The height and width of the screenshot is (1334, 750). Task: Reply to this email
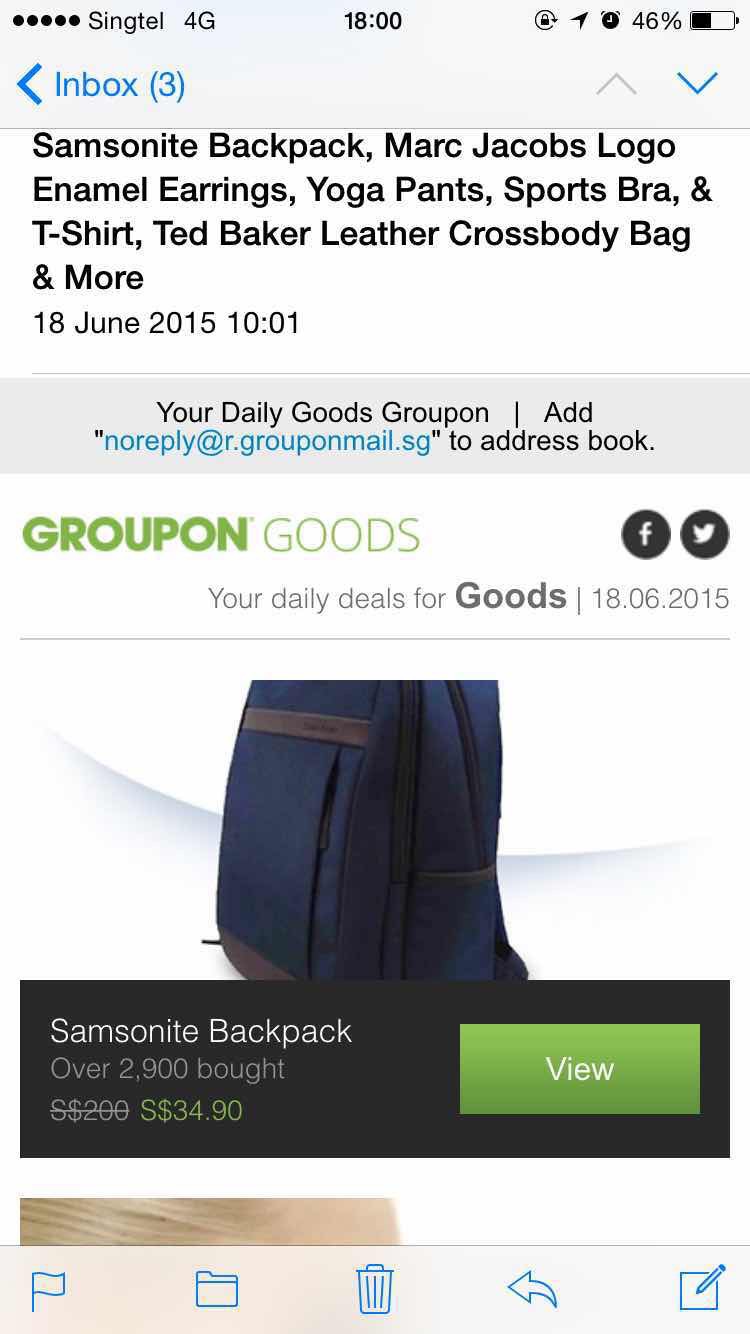pos(532,1289)
